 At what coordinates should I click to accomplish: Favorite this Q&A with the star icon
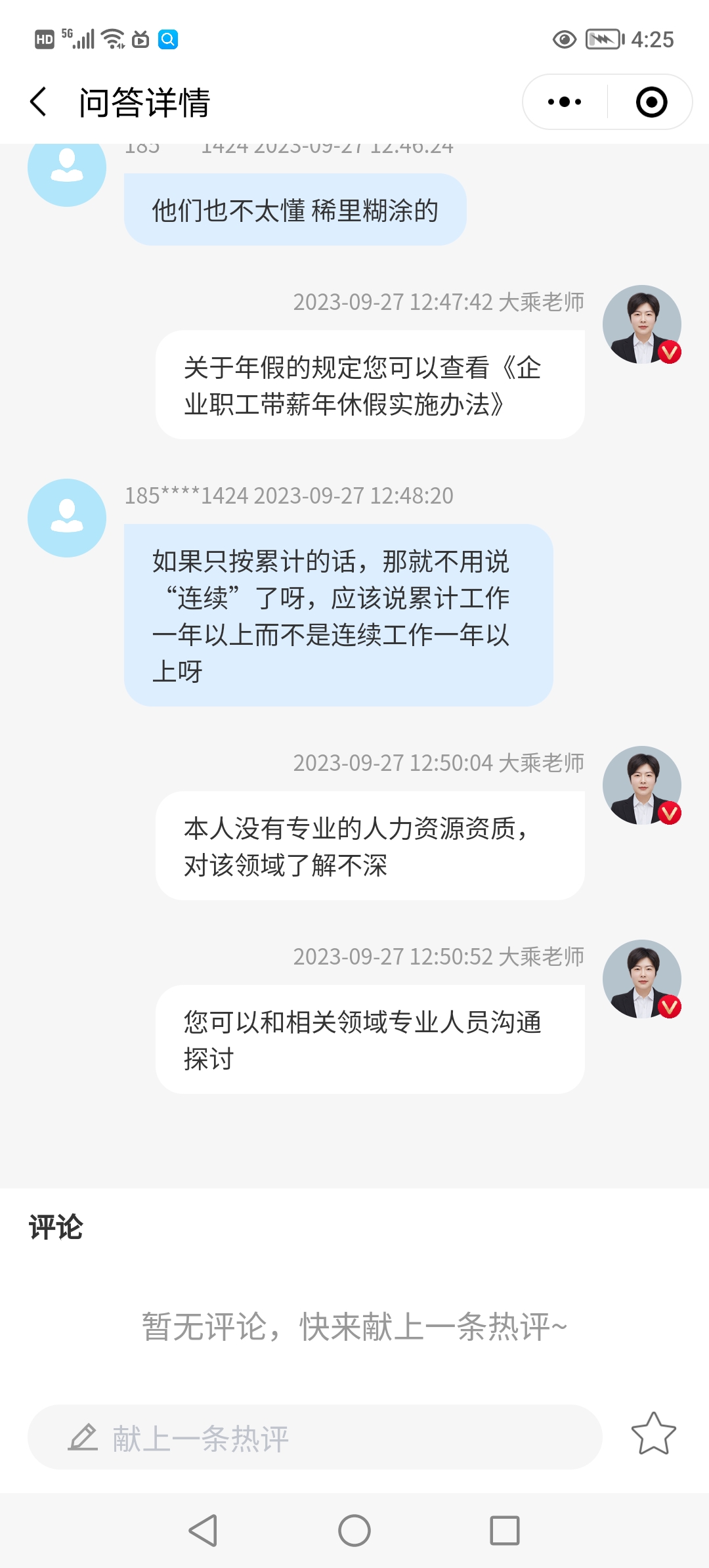click(x=653, y=1434)
